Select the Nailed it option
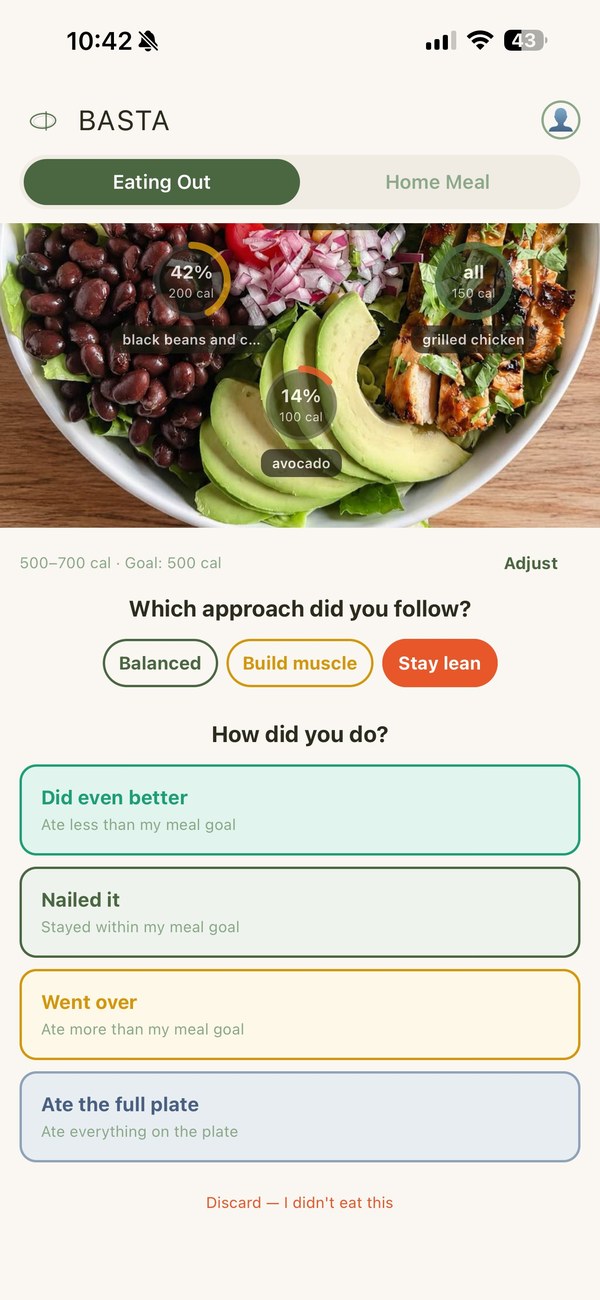The image size is (600, 1300). coord(300,912)
